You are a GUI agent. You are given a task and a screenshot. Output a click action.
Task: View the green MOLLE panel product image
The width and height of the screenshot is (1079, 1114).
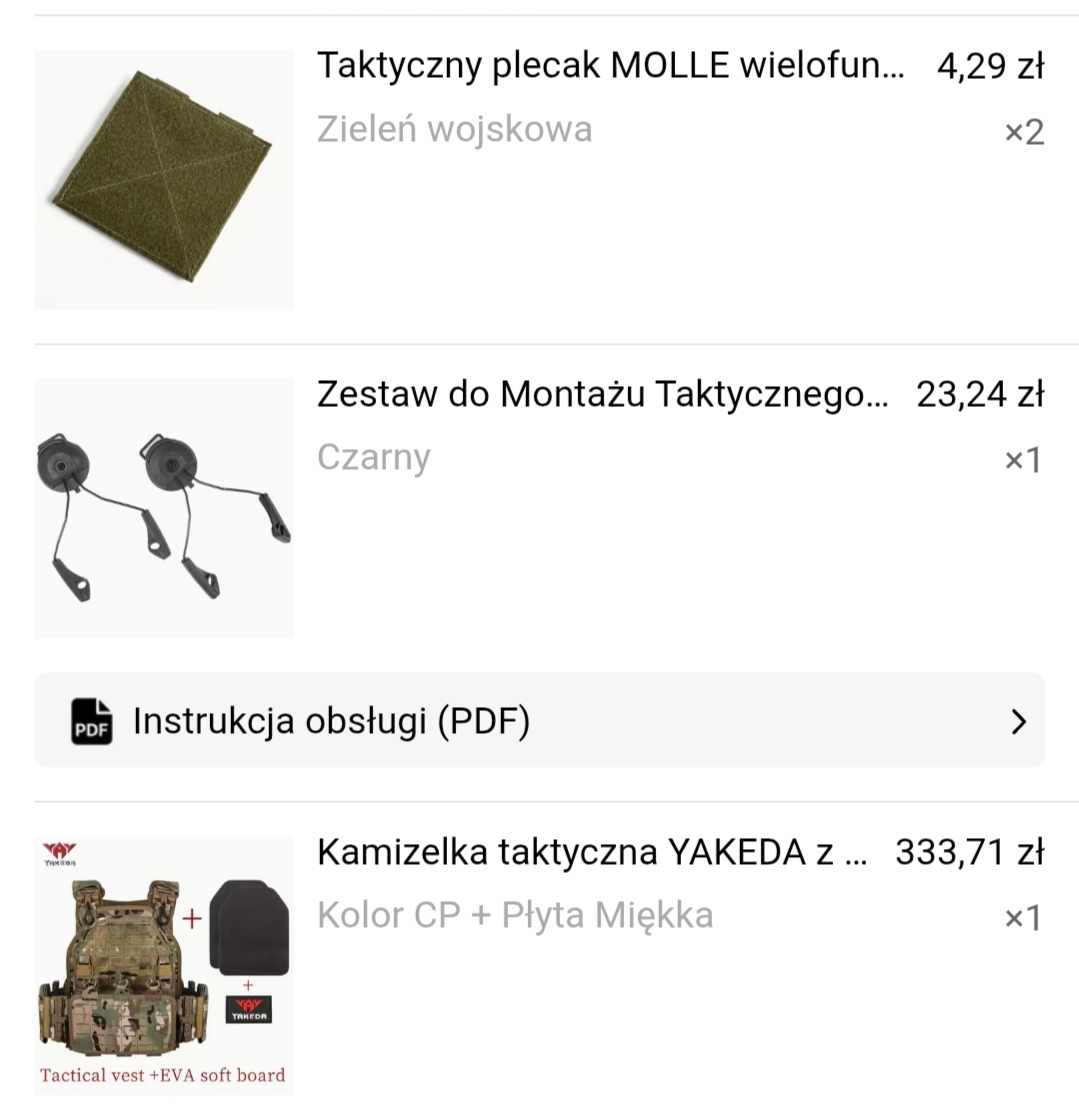click(x=164, y=180)
